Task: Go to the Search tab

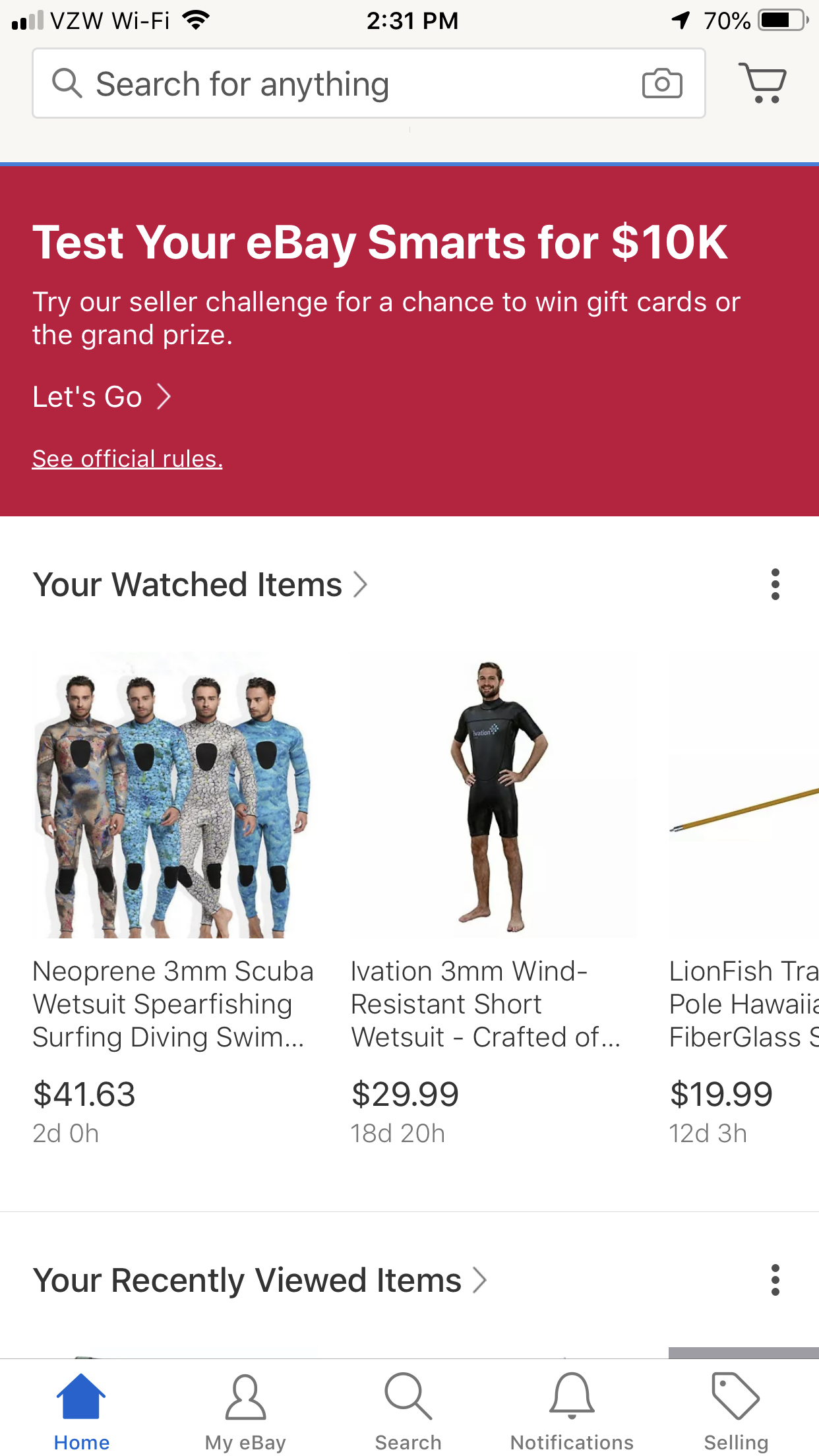Action: click(x=408, y=1411)
